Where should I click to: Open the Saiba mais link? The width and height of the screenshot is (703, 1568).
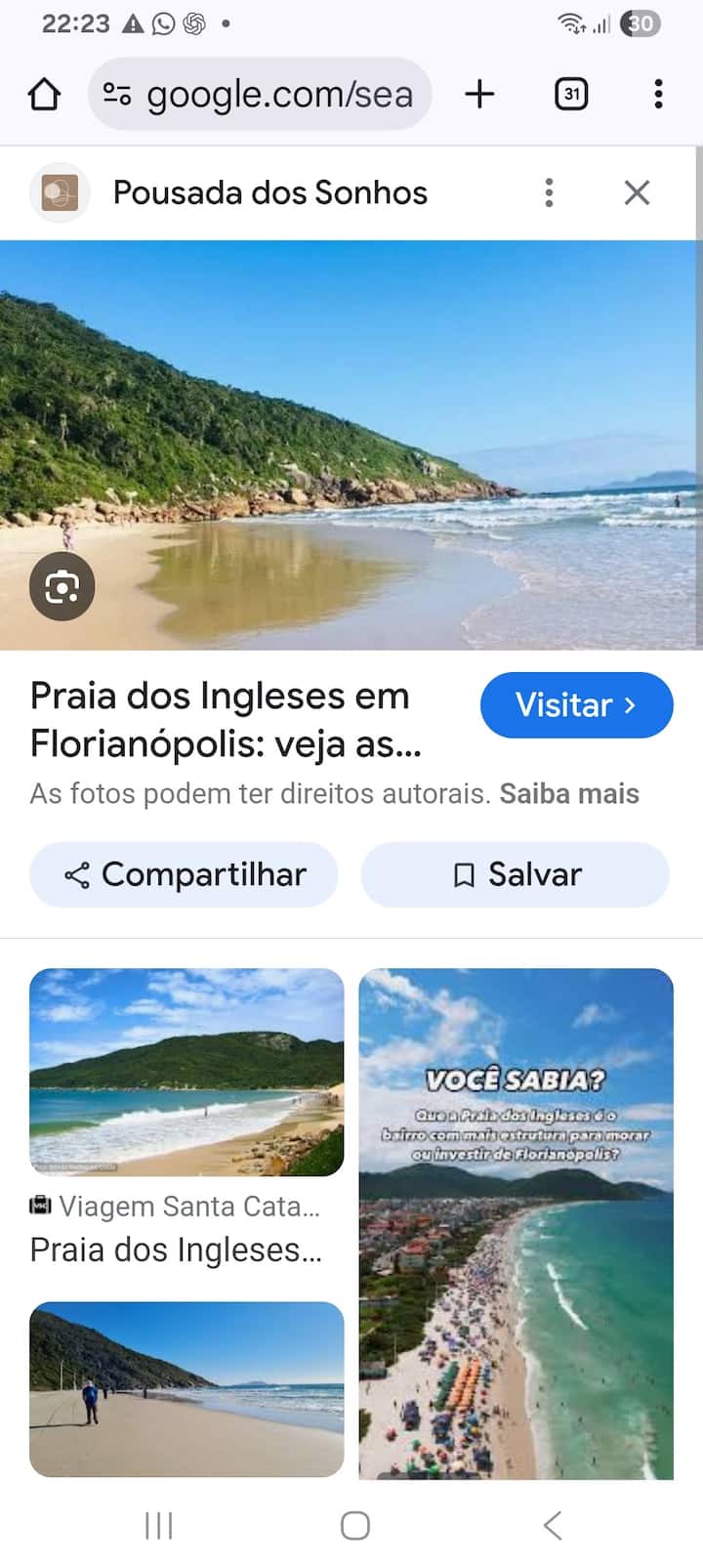569,793
